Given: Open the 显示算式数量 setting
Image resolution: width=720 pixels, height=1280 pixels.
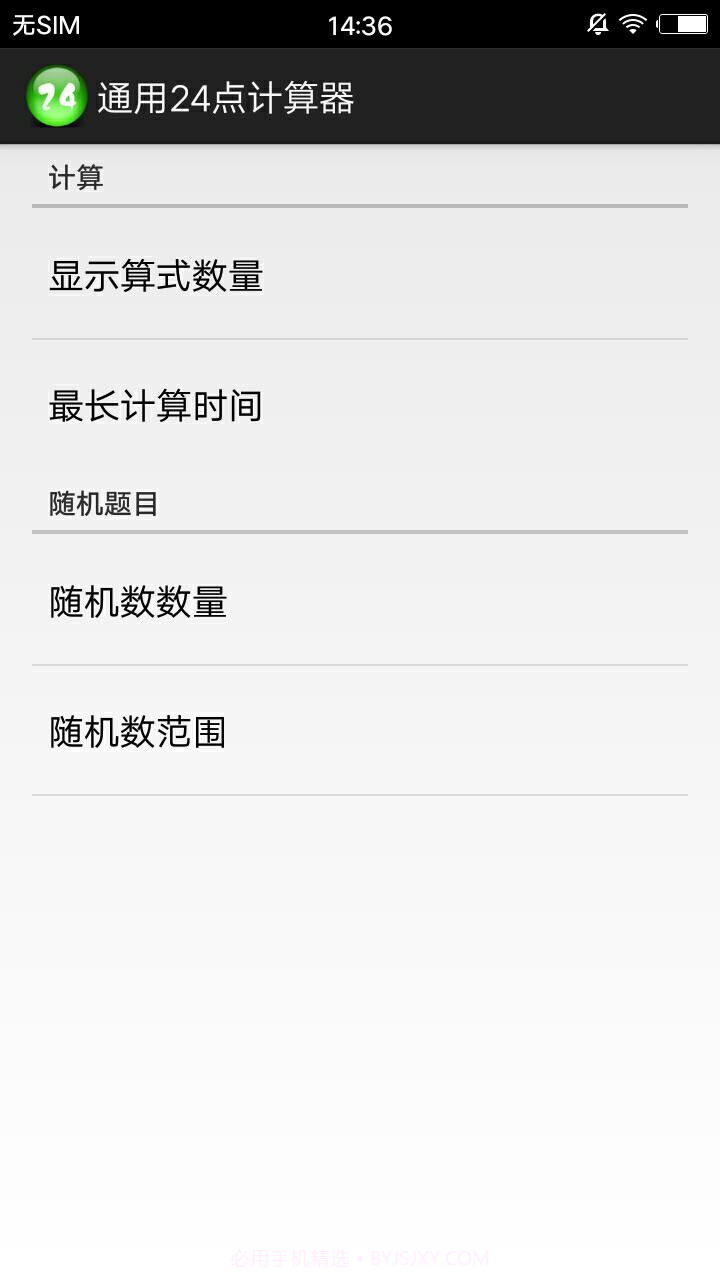Looking at the screenshot, I should click(x=360, y=278).
